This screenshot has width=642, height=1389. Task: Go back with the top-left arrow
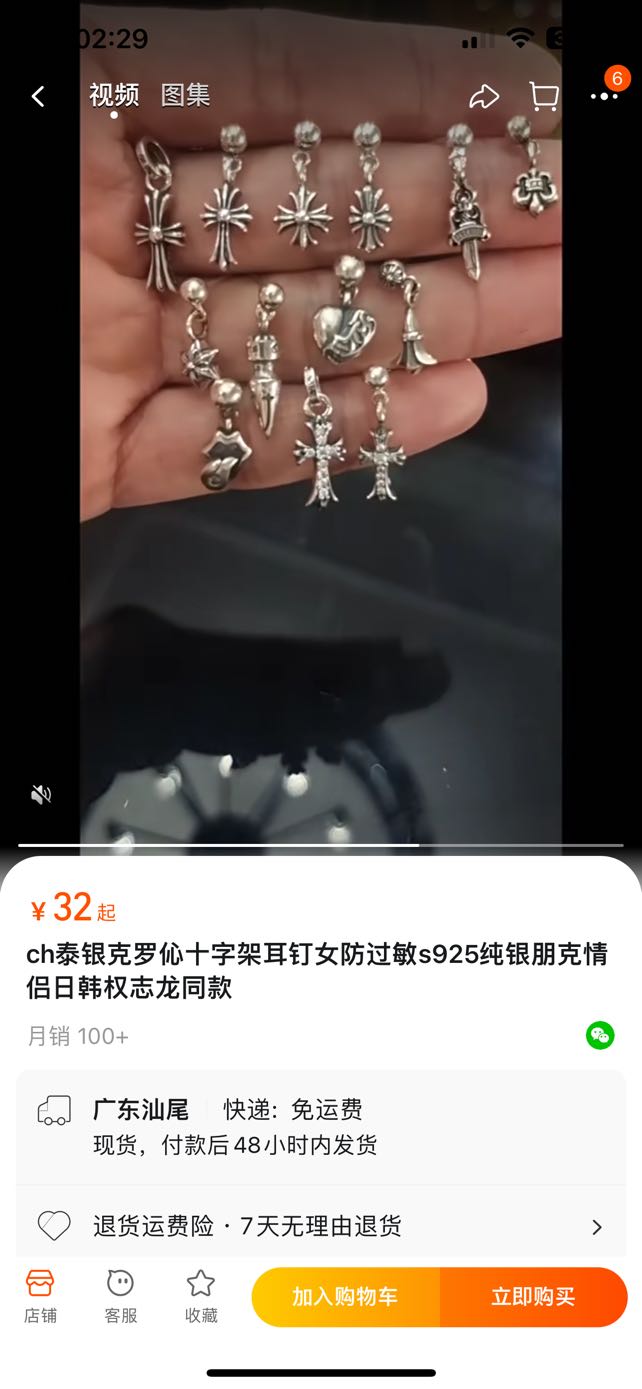[38, 96]
